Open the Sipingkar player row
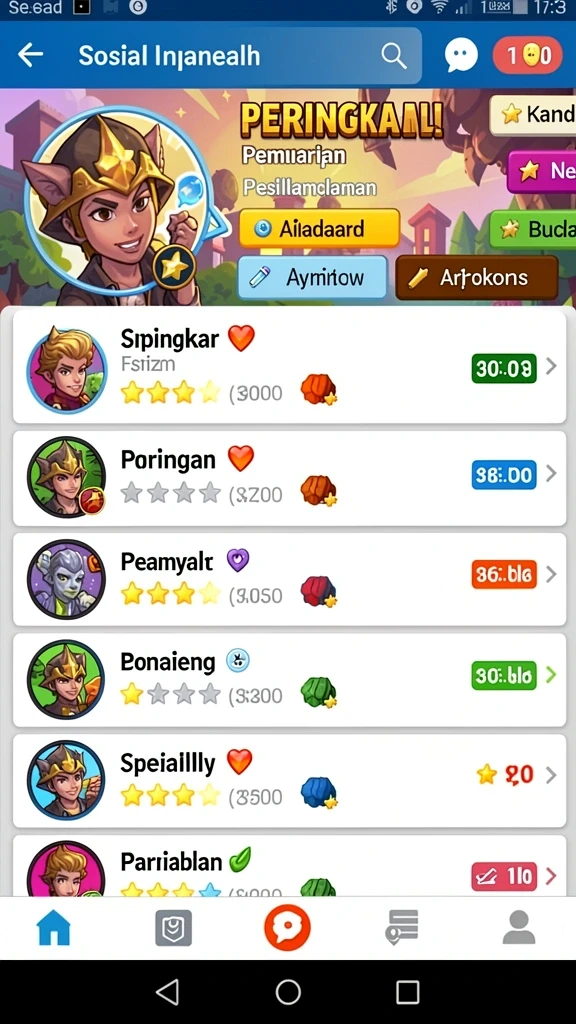576x1024 pixels. pos(289,366)
